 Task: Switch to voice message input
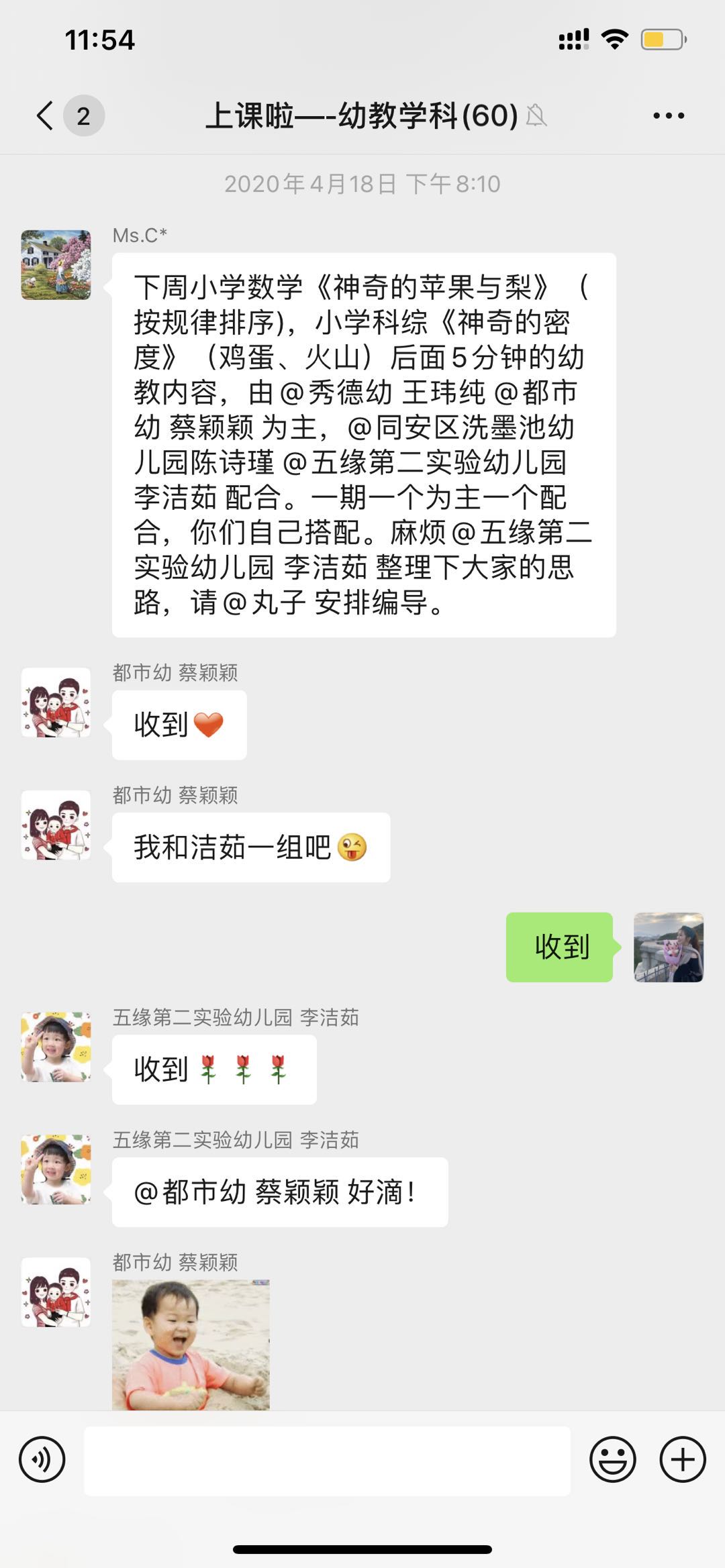pos(42,1459)
